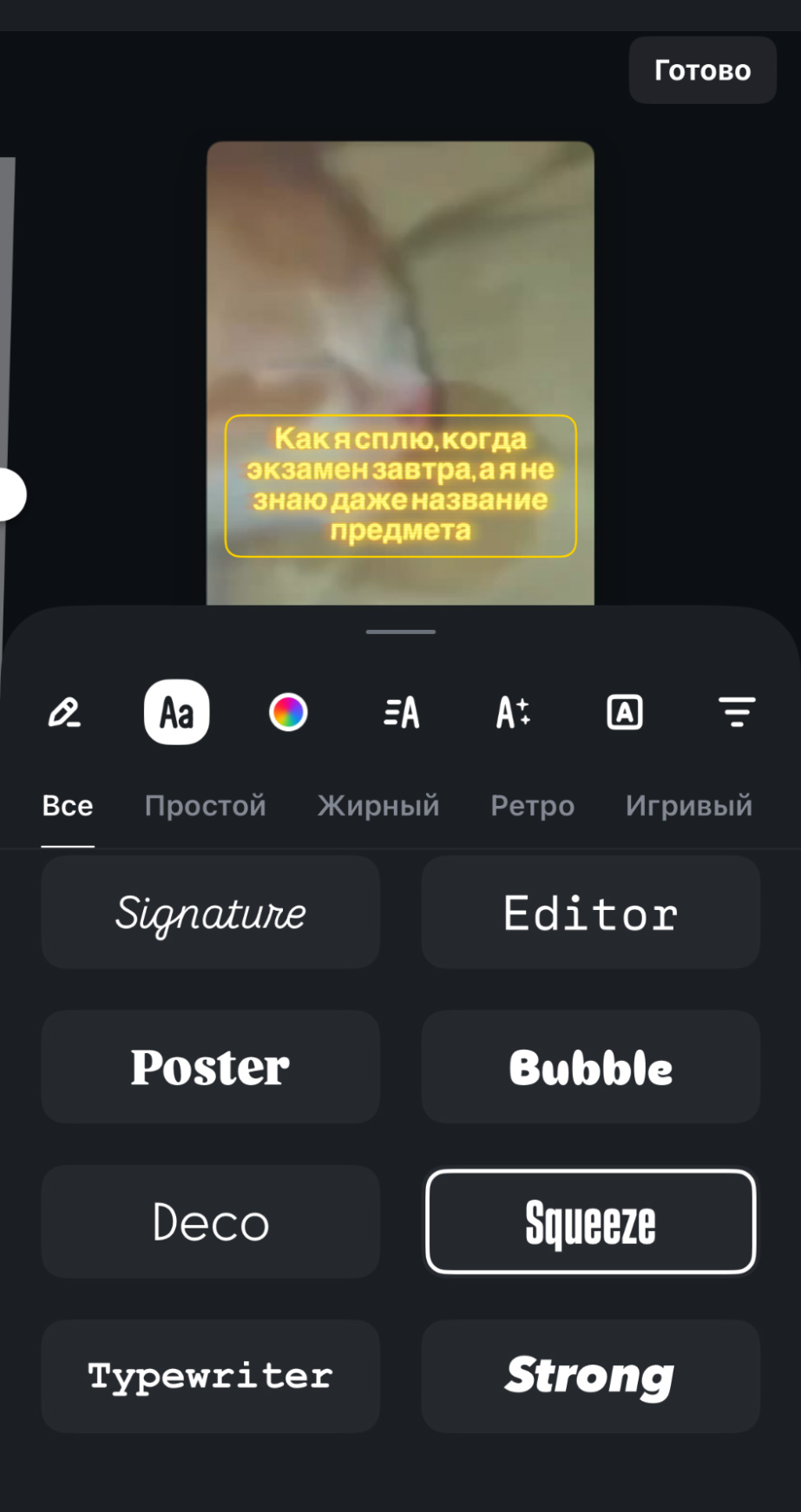Choose the Signature font
The image size is (801, 1512).
click(x=210, y=913)
